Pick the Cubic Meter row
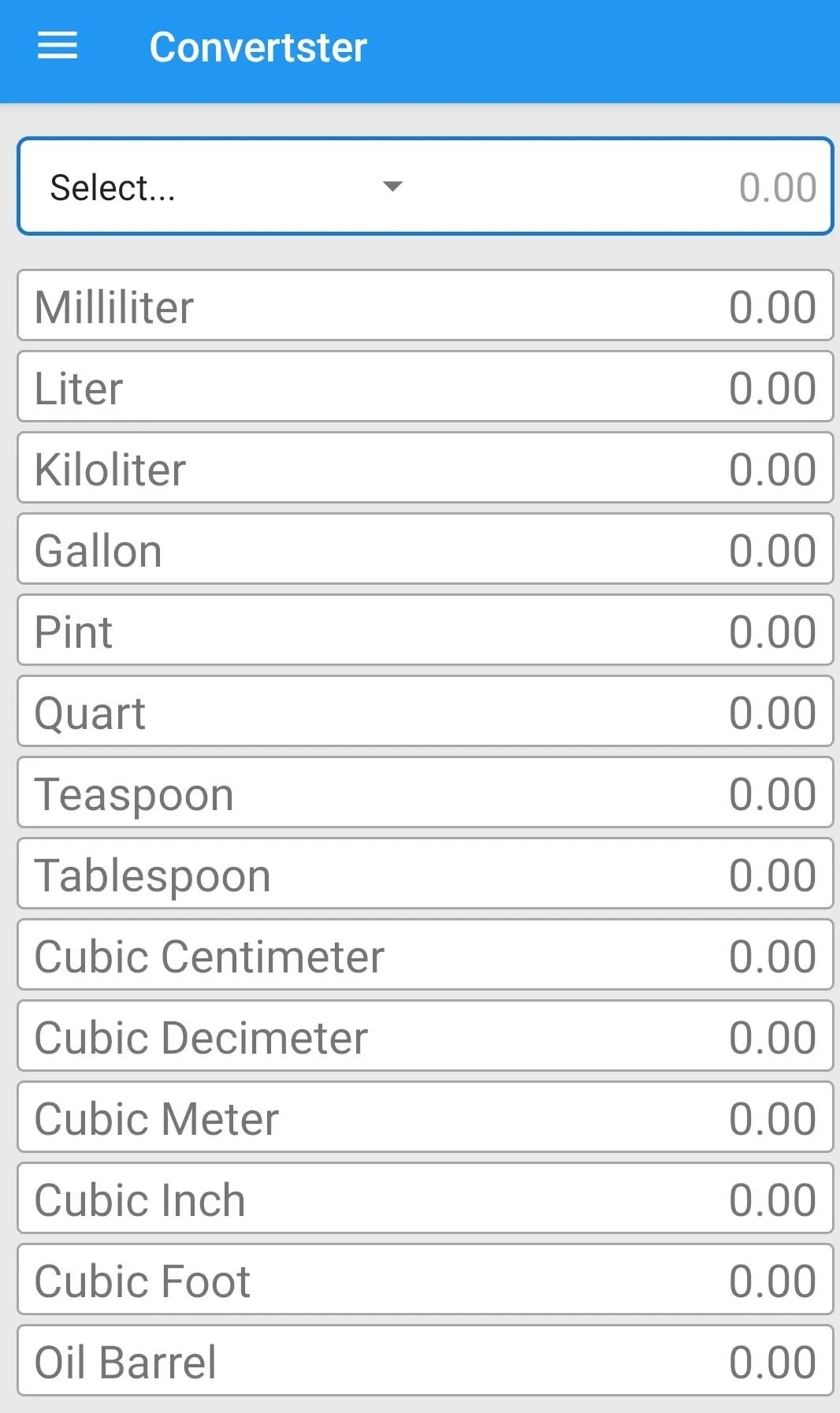840x1413 pixels. 426,1117
